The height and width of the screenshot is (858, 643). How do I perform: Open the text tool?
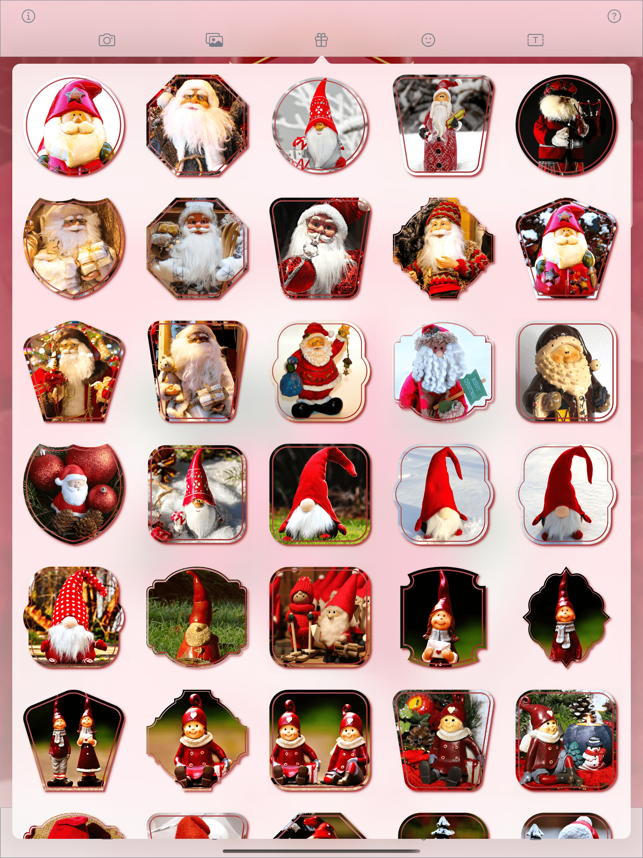click(535, 40)
